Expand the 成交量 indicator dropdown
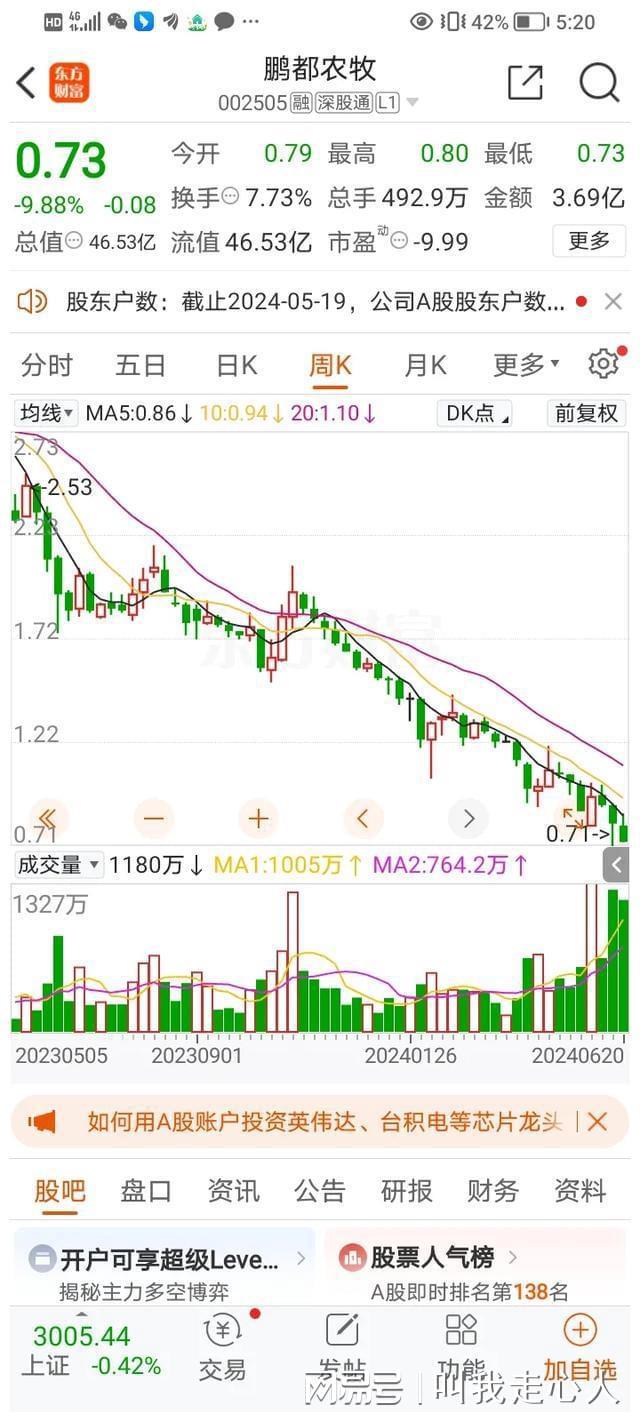Screen dimensions: 640x1422 coord(59,865)
